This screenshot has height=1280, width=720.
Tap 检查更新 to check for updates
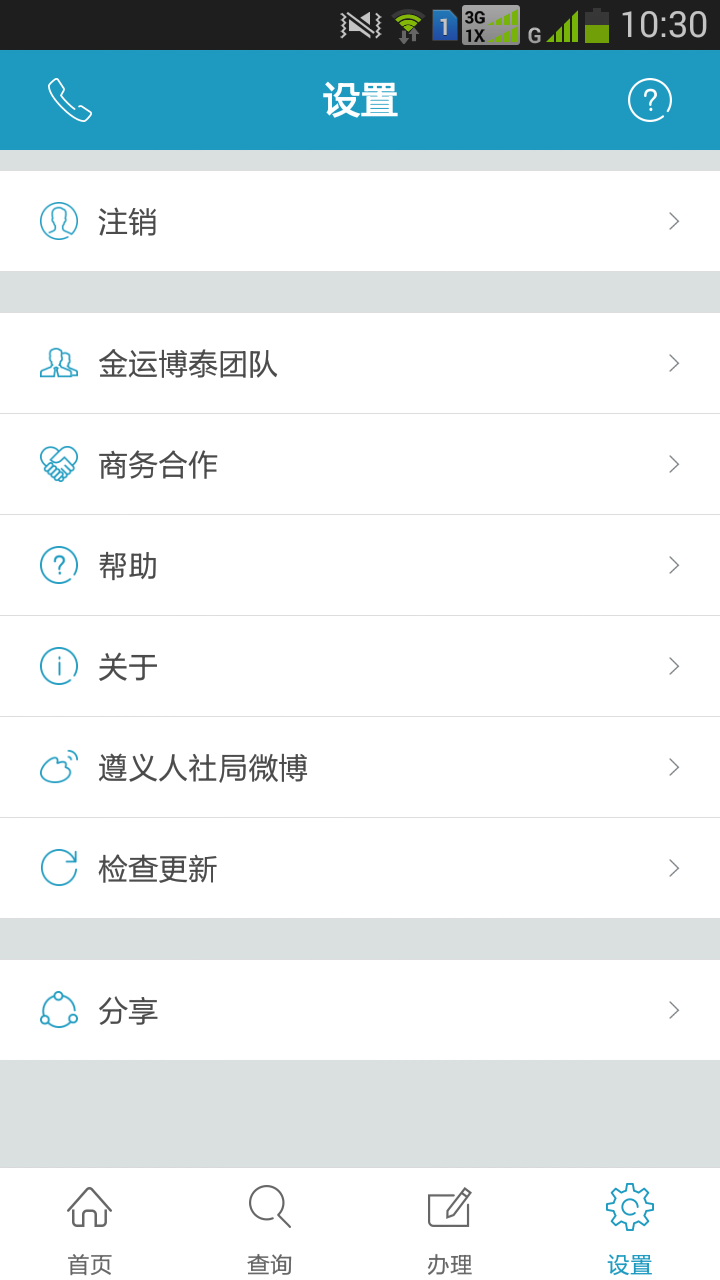click(360, 868)
